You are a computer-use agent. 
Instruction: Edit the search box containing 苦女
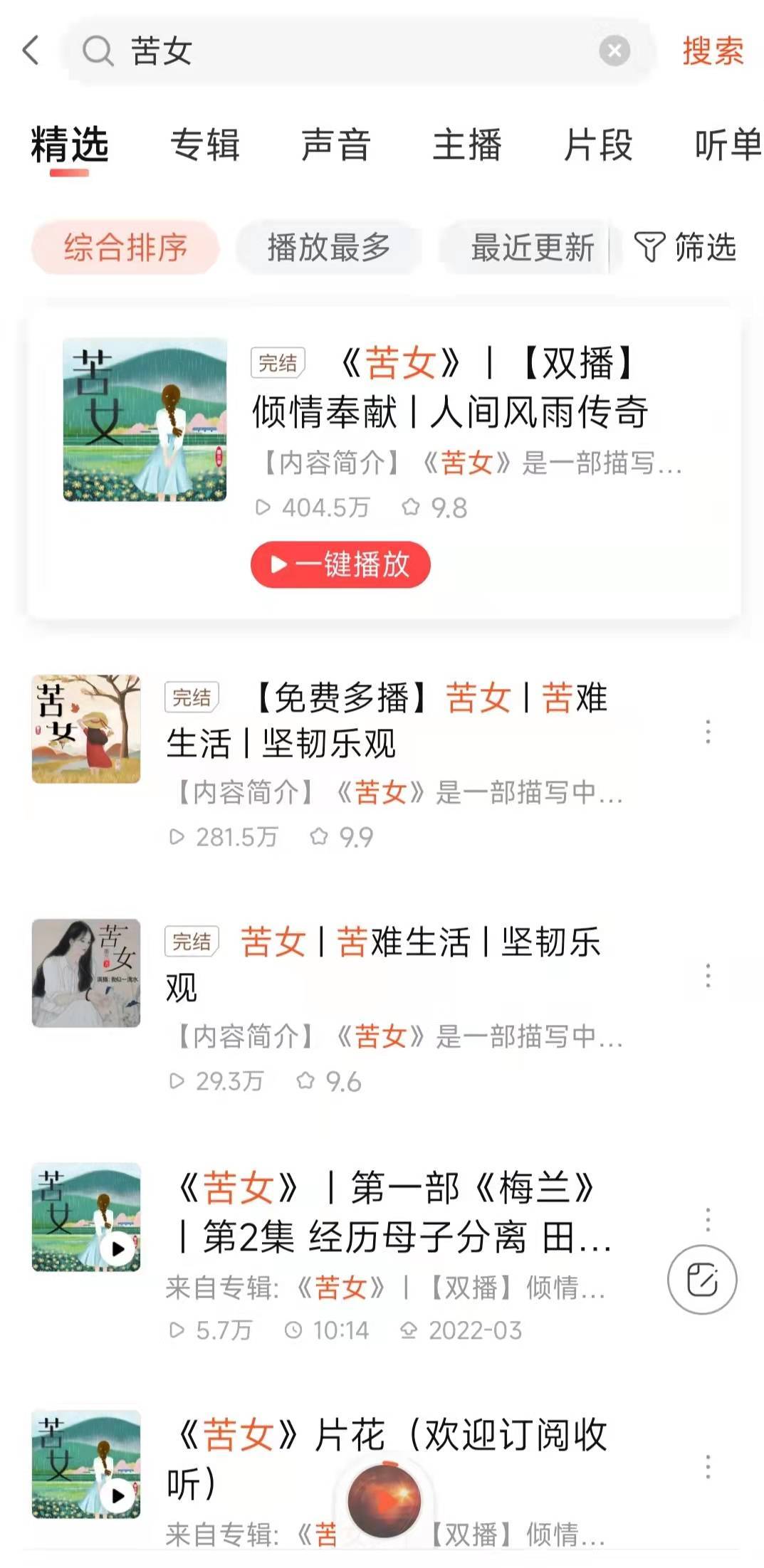[356, 51]
